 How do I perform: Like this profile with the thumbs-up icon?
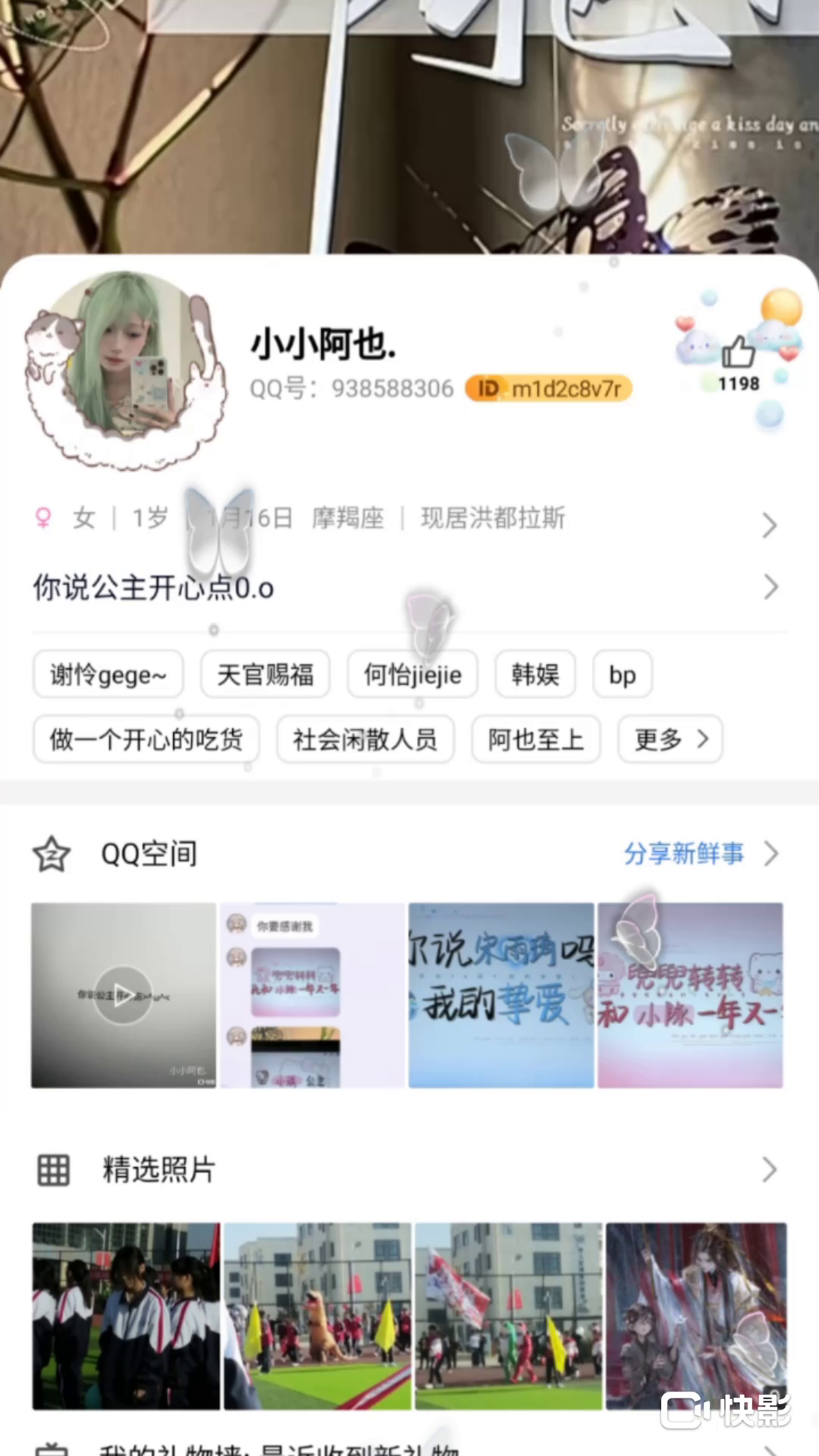(738, 353)
